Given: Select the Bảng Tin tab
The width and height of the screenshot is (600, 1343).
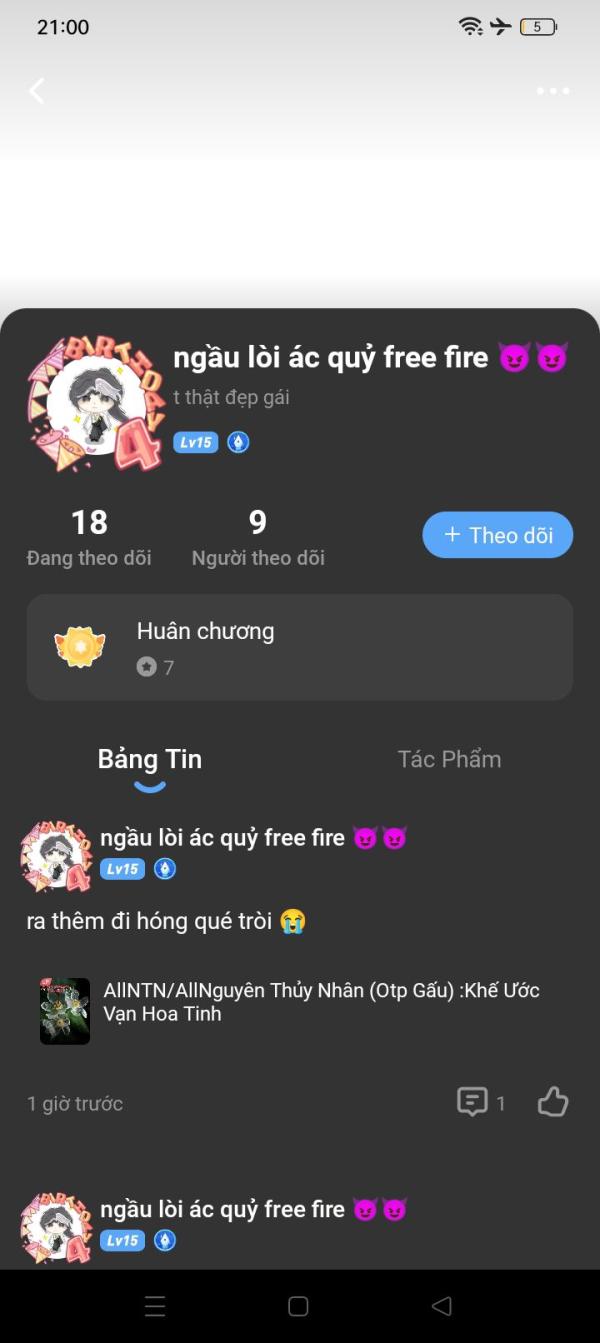Looking at the screenshot, I should tap(150, 760).
